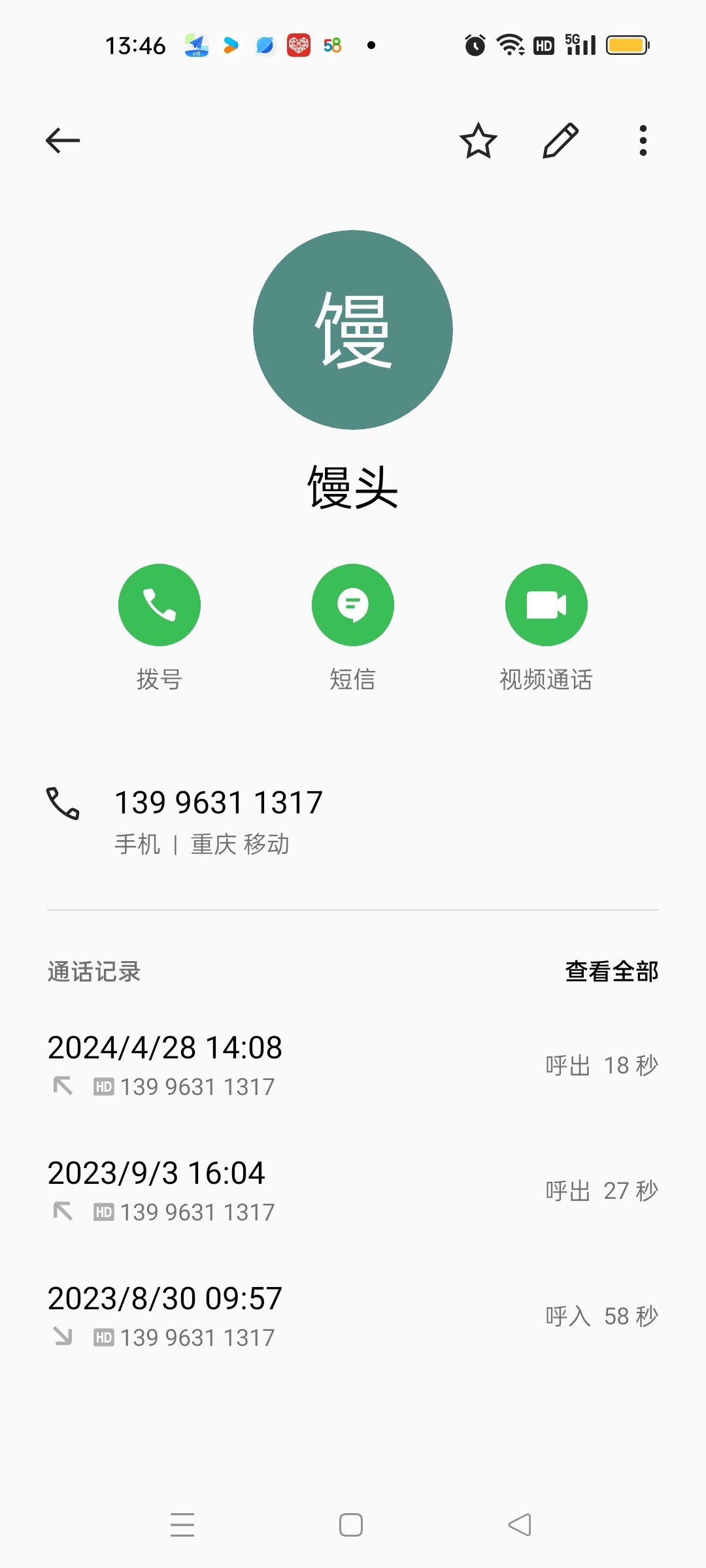Send a 短信 to 馒头
This screenshot has height=1568, width=706.
point(353,605)
